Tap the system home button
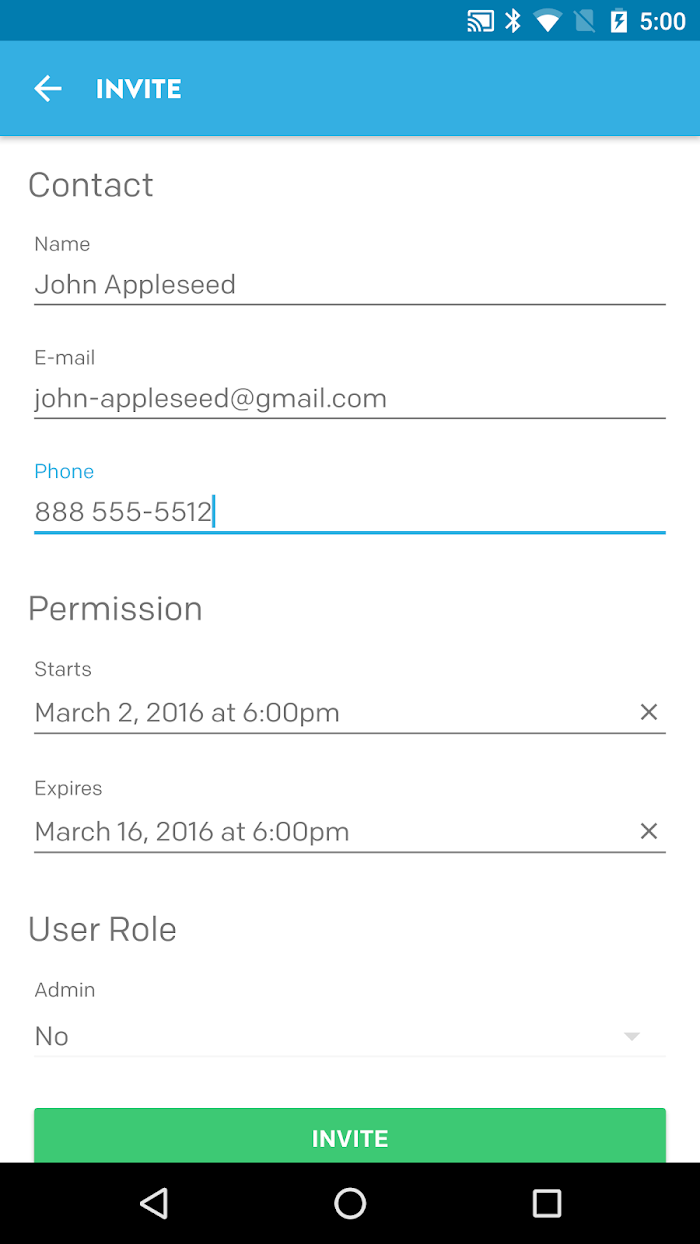Viewport: 700px width, 1244px height. 350,1203
